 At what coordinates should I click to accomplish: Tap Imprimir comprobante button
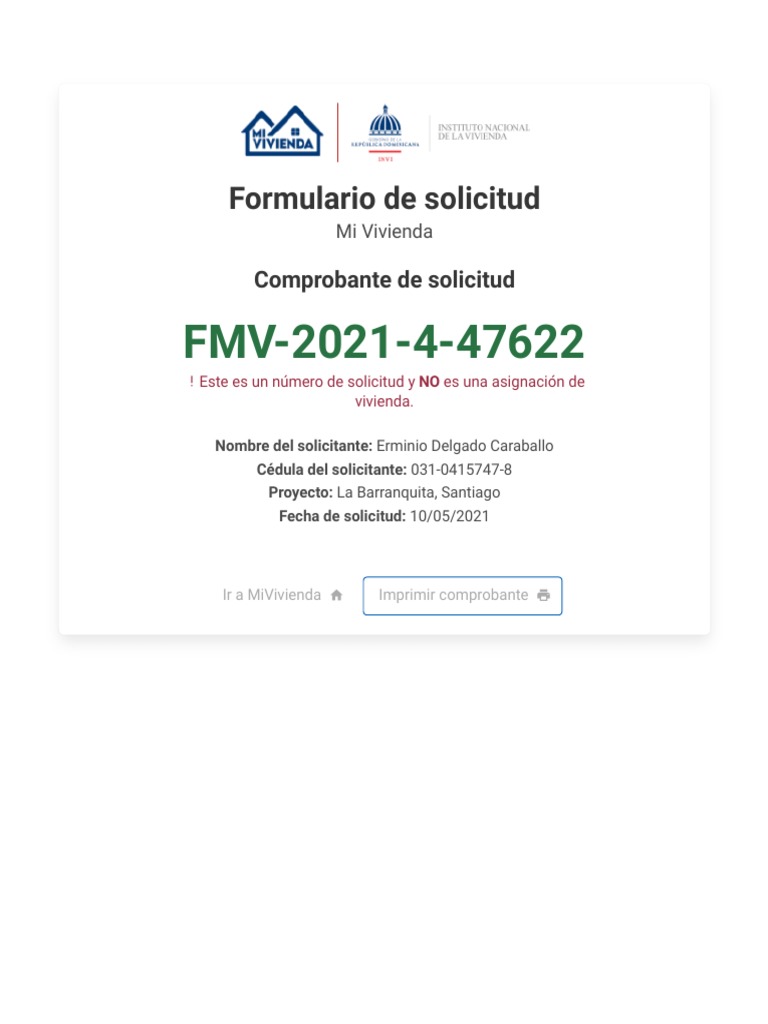tap(462, 596)
